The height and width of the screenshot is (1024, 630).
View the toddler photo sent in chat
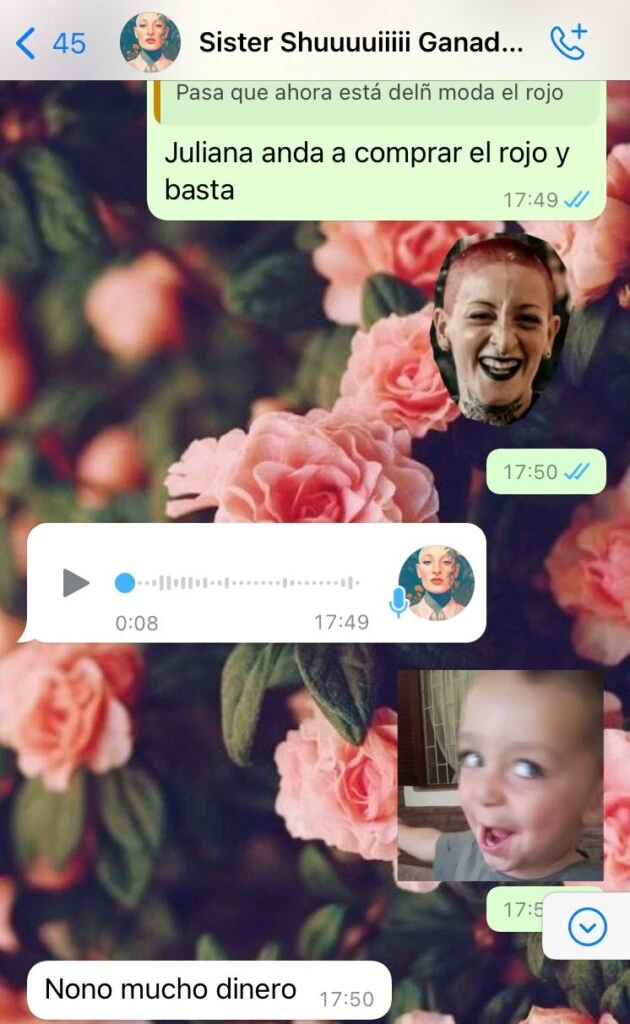500,776
